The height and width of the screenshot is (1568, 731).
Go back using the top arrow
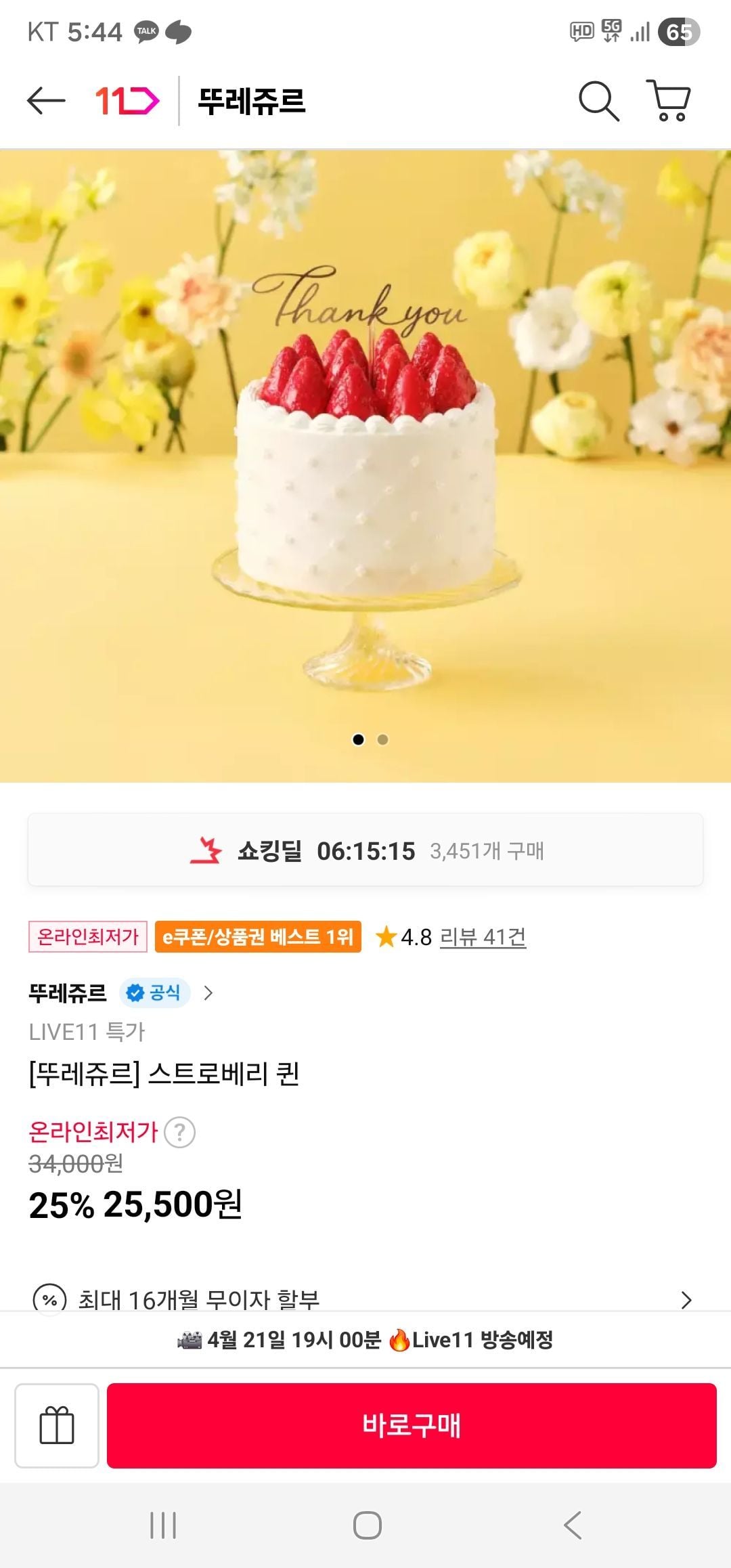point(46,102)
